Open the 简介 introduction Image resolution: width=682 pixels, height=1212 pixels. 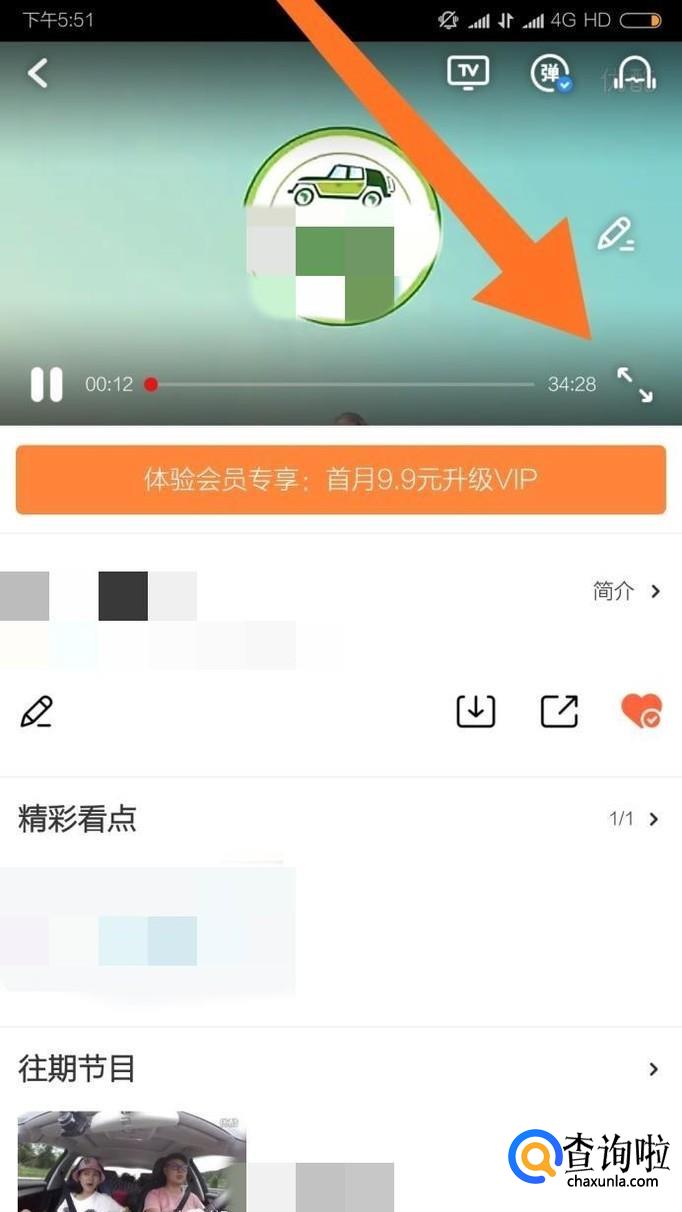pyautogui.click(x=627, y=591)
